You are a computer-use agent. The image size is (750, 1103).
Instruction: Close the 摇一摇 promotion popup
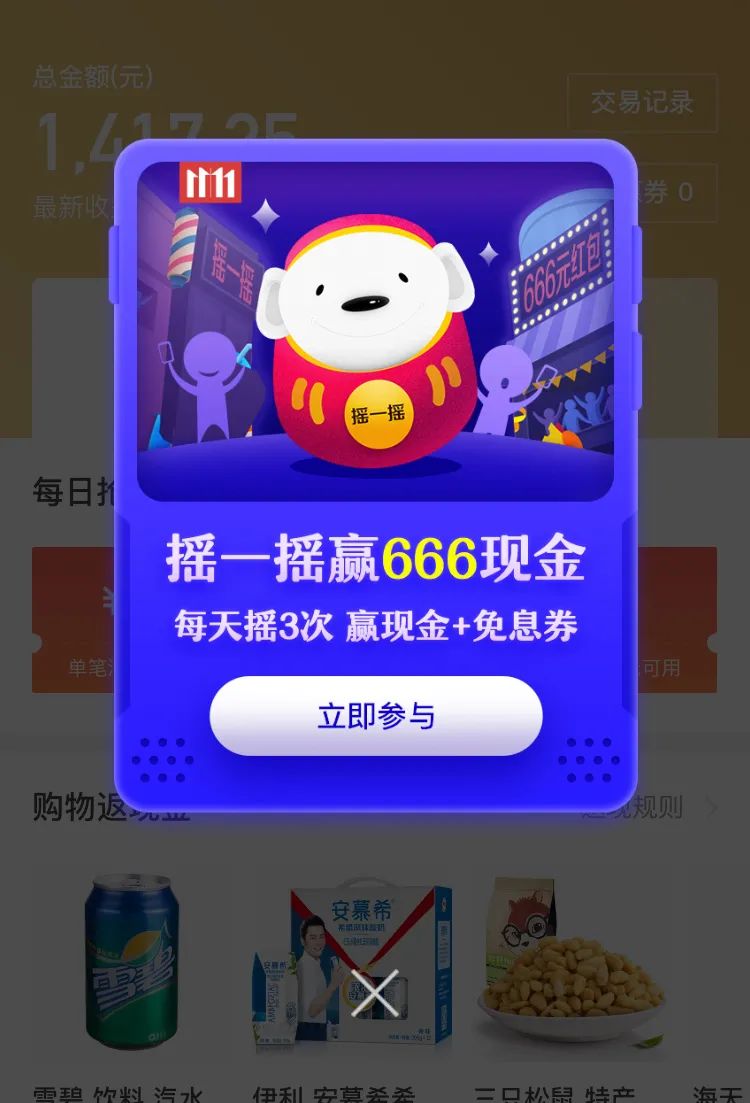click(x=374, y=993)
